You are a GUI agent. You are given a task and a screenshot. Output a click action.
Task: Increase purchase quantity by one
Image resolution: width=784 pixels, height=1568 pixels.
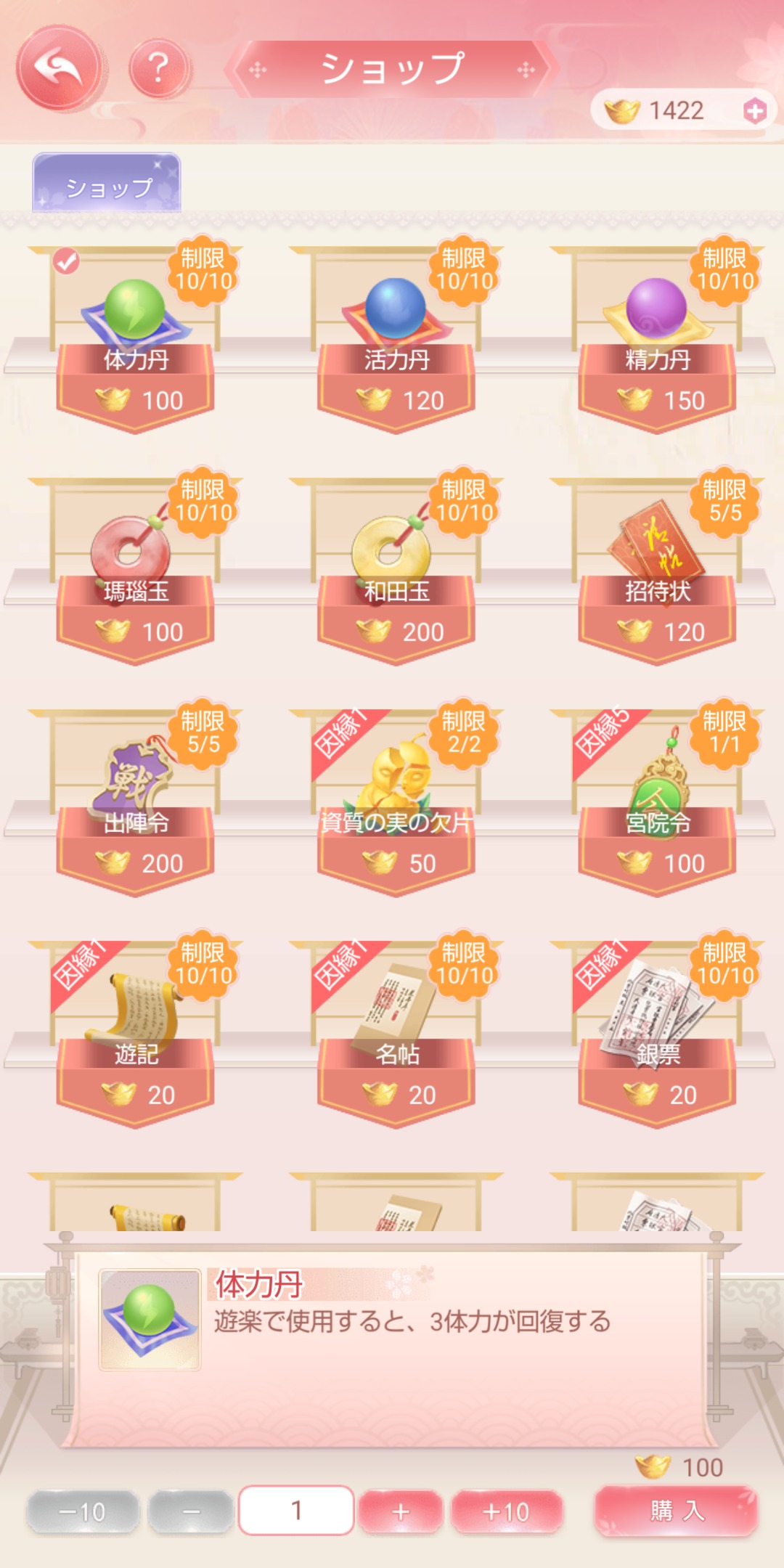coord(400,1511)
